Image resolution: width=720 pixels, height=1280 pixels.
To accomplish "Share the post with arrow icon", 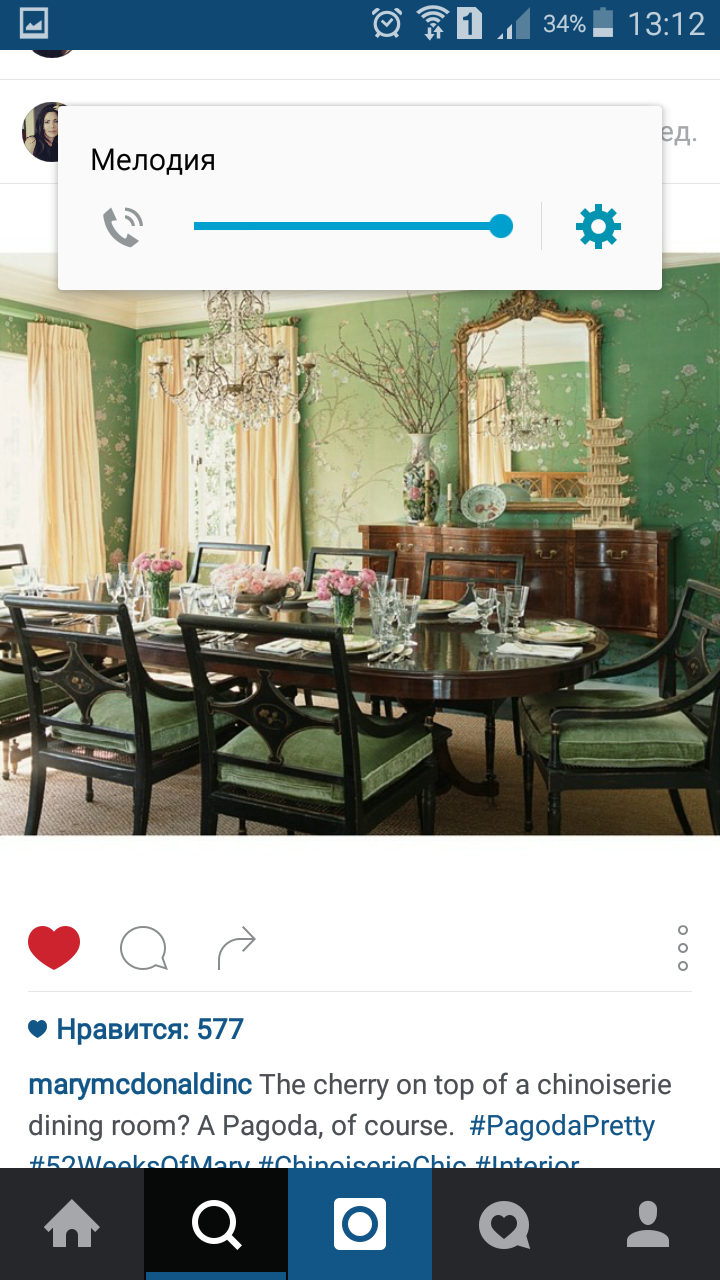I will (236, 948).
